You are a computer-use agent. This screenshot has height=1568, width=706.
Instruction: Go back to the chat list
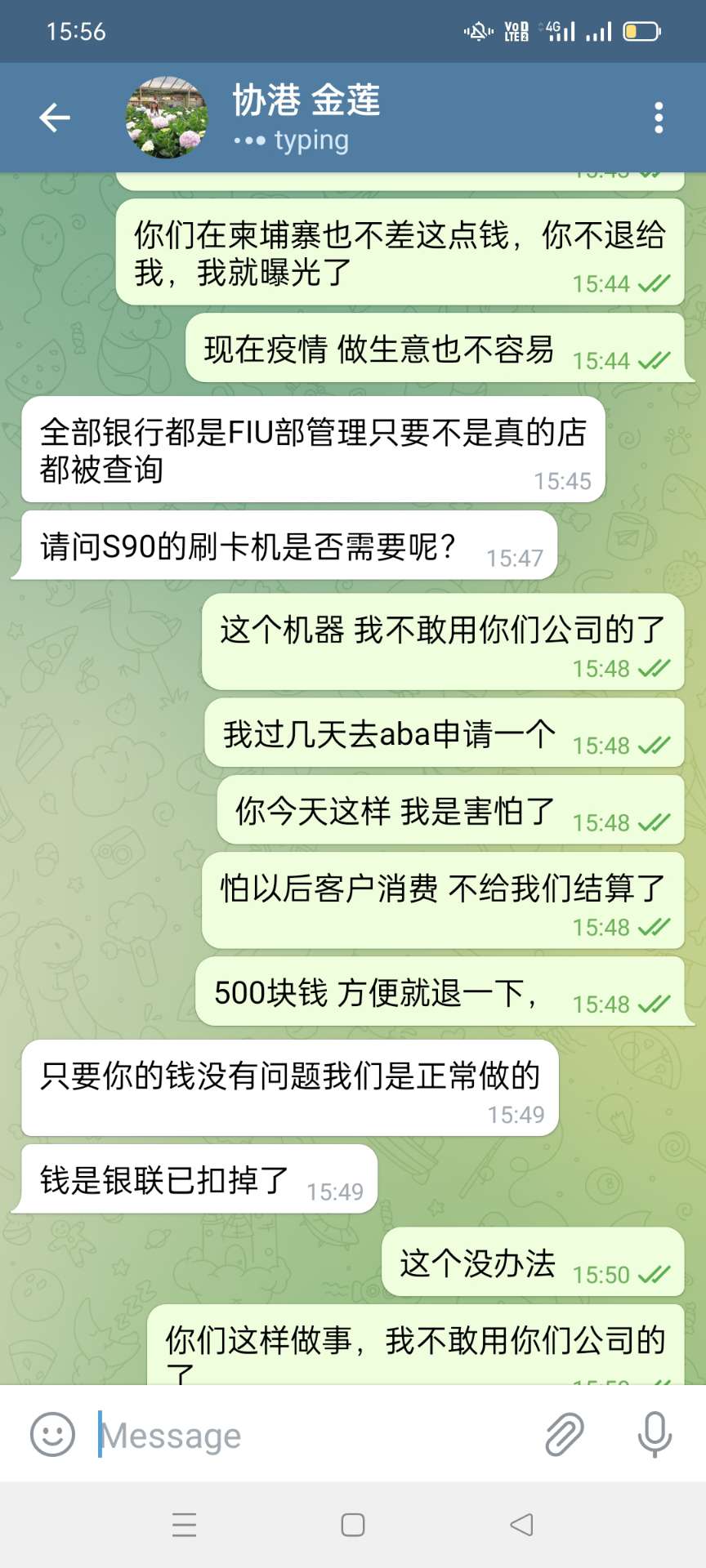tap(55, 118)
